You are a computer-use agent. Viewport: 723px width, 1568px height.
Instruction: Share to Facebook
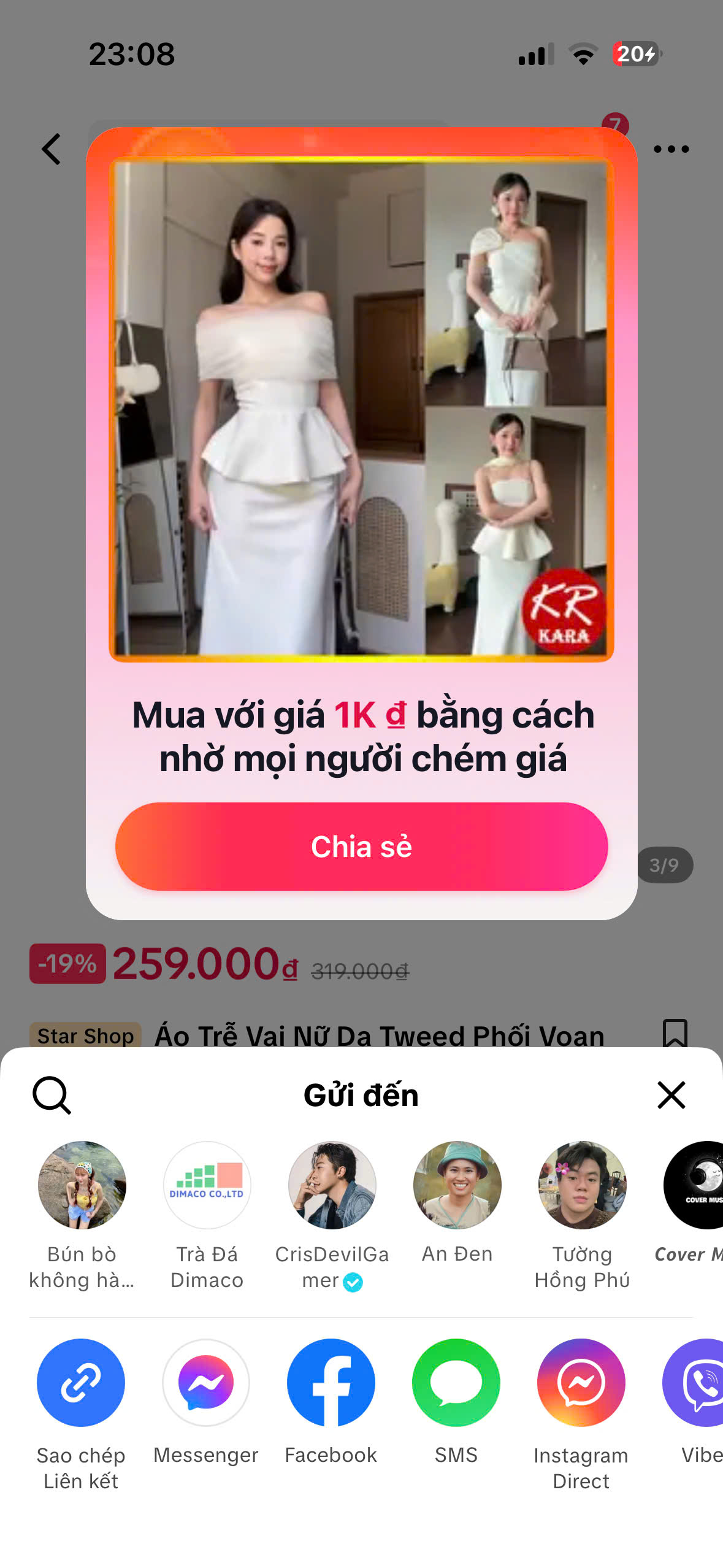coord(331,1383)
